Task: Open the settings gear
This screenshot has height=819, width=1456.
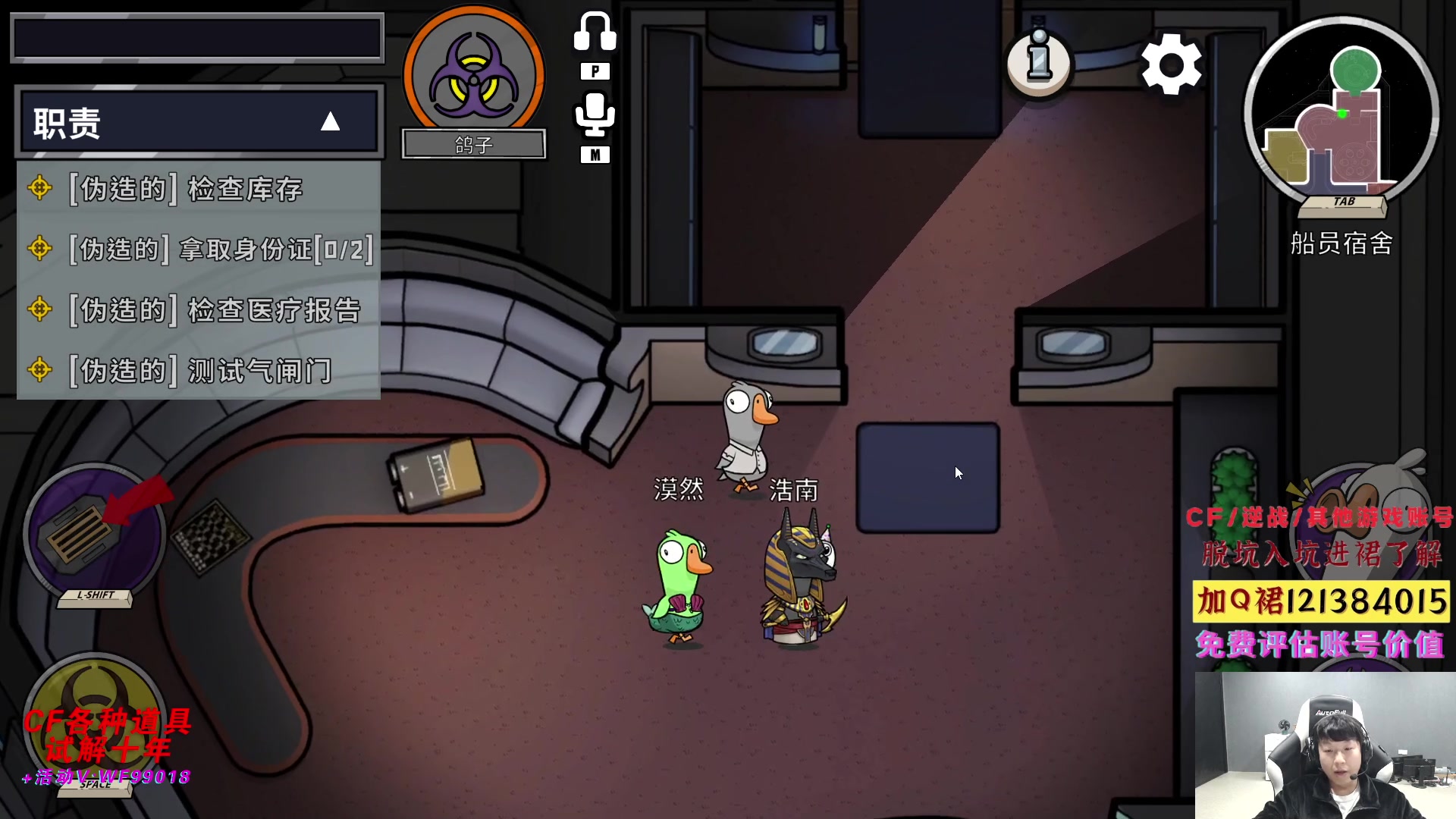Action: 1171,64
